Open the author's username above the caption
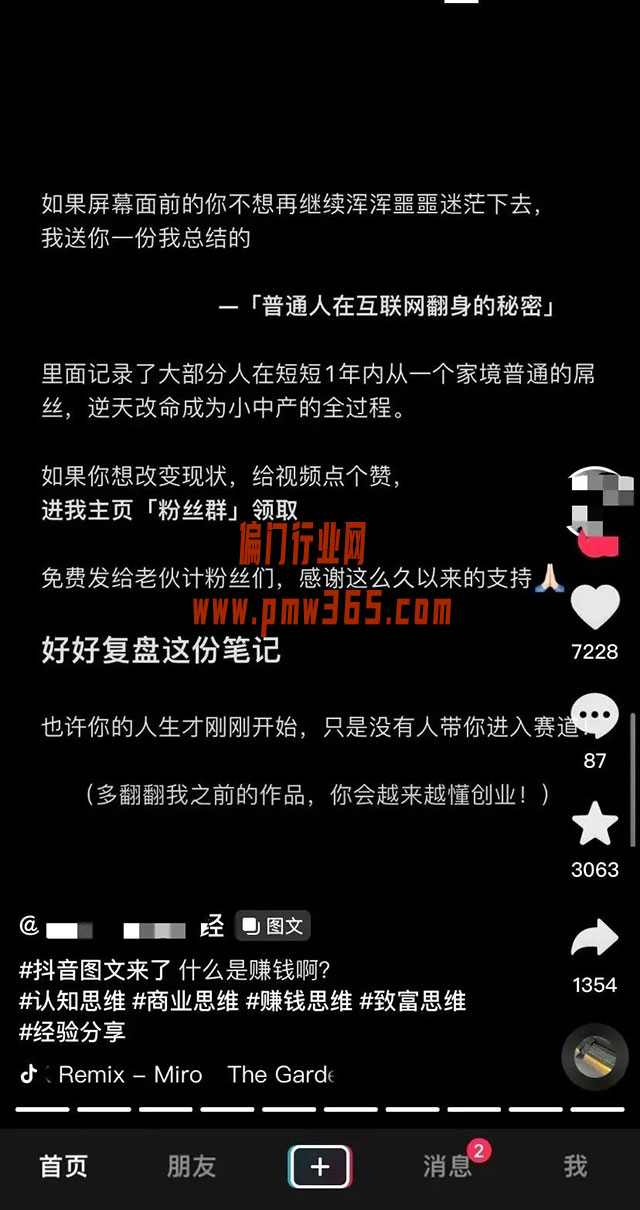640x1210 pixels. (x=120, y=928)
